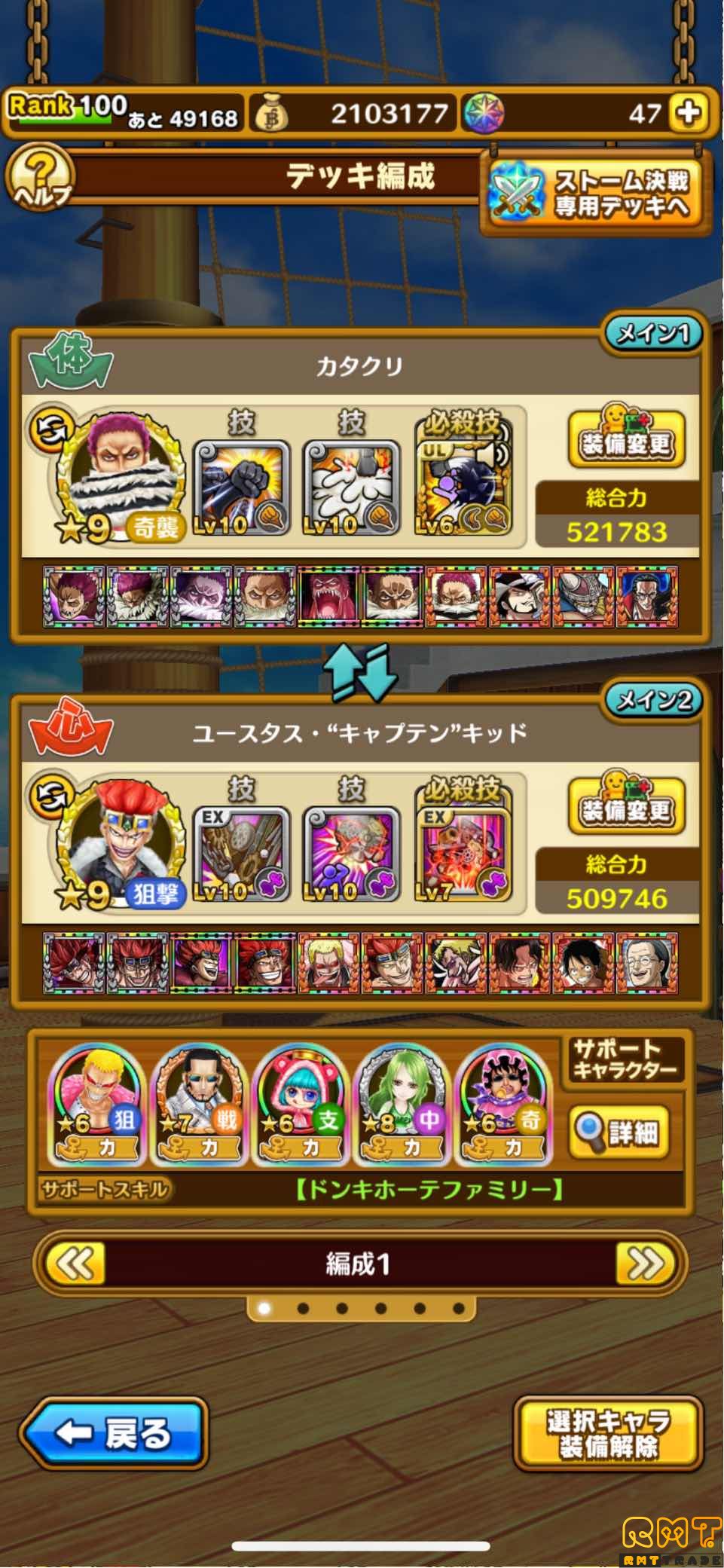Swap main 1 and main 2 positions

coord(364,671)
